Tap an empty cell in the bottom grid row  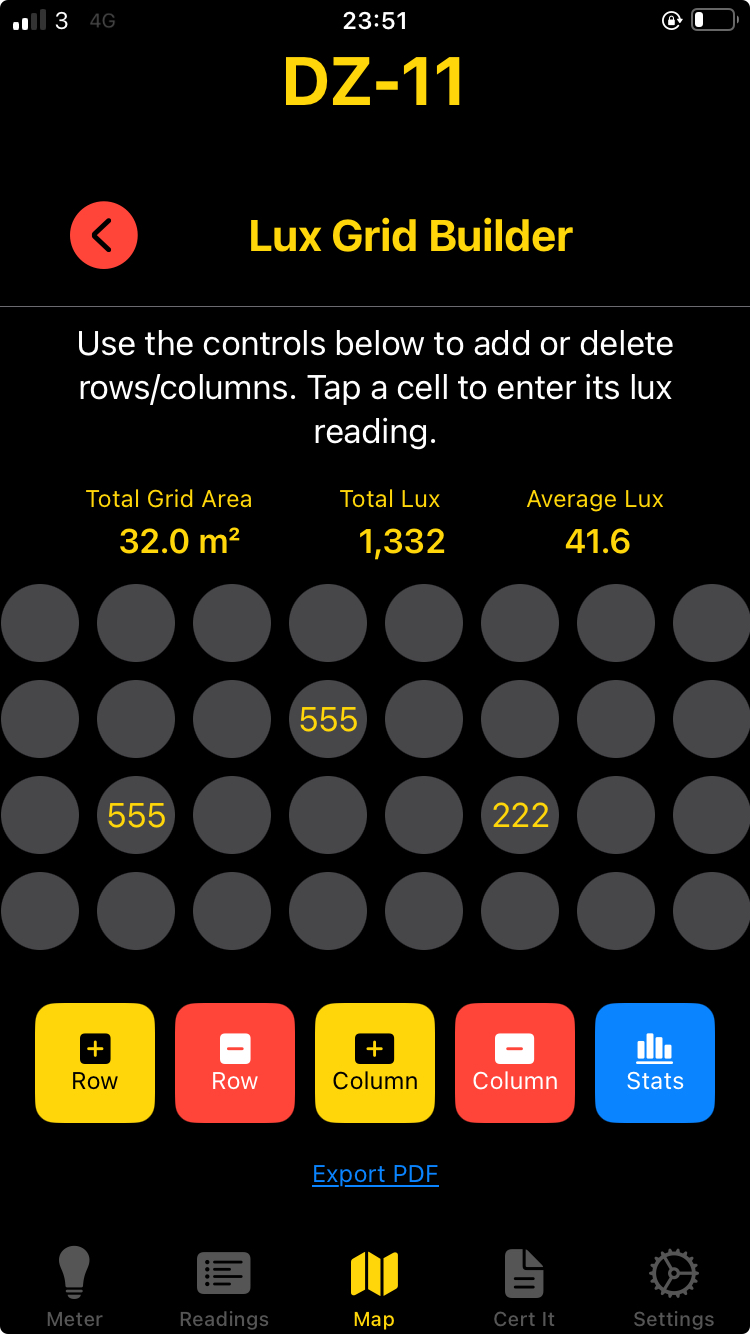(328, 911)
